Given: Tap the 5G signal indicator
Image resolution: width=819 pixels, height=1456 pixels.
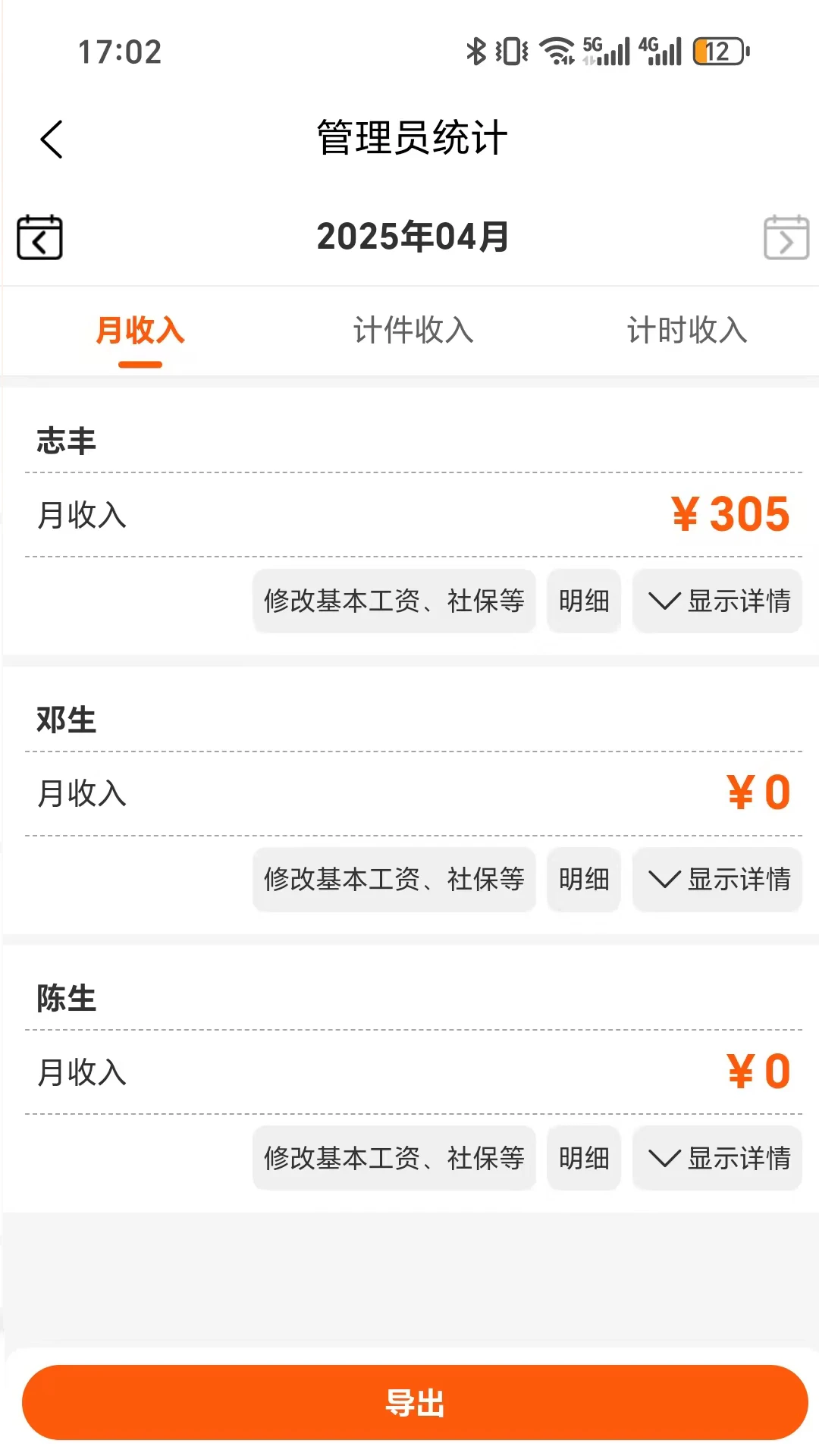Looking at the screenshot, I should 605,49.
